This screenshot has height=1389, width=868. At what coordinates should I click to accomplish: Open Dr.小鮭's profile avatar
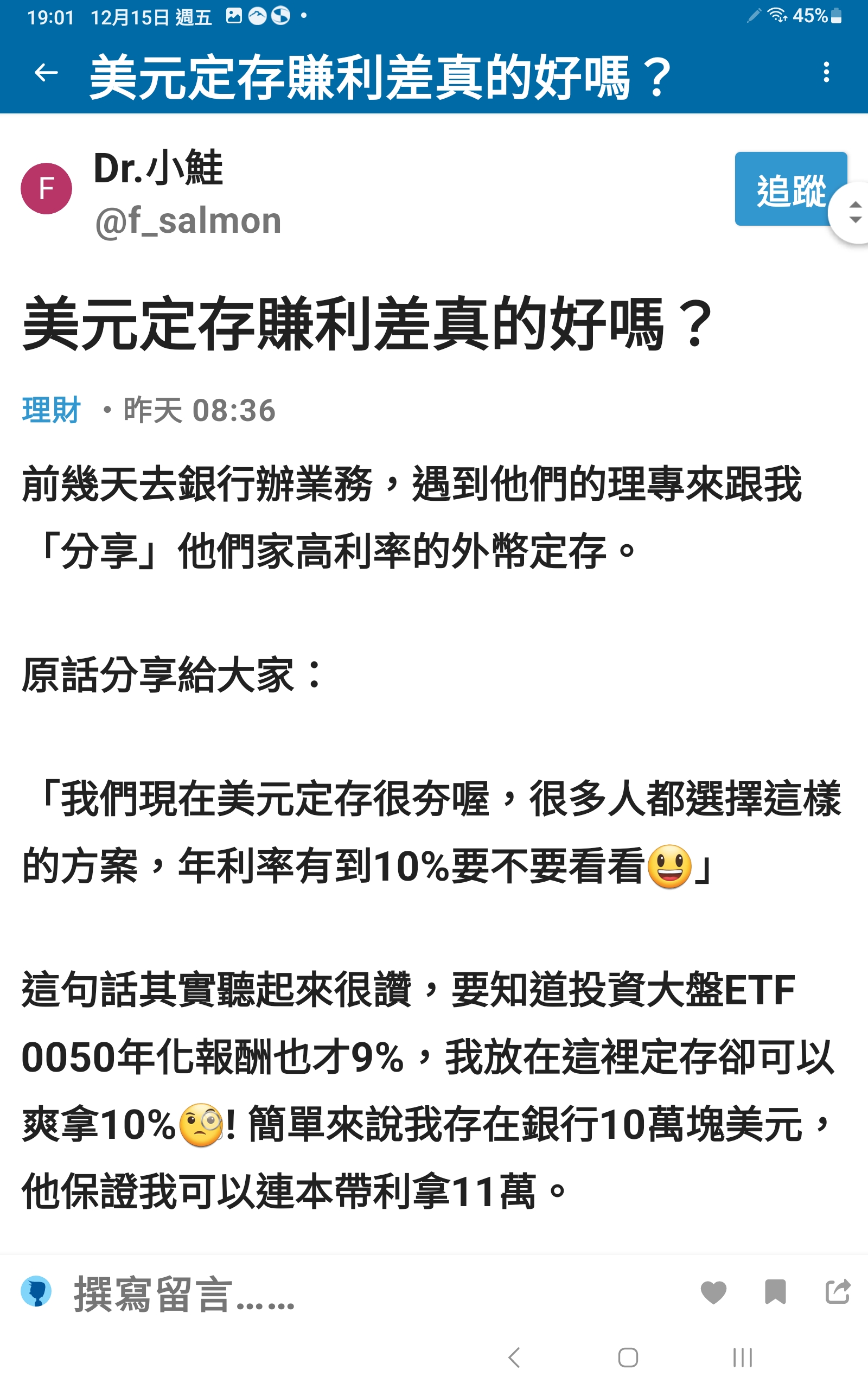click(x=46, y=188)
